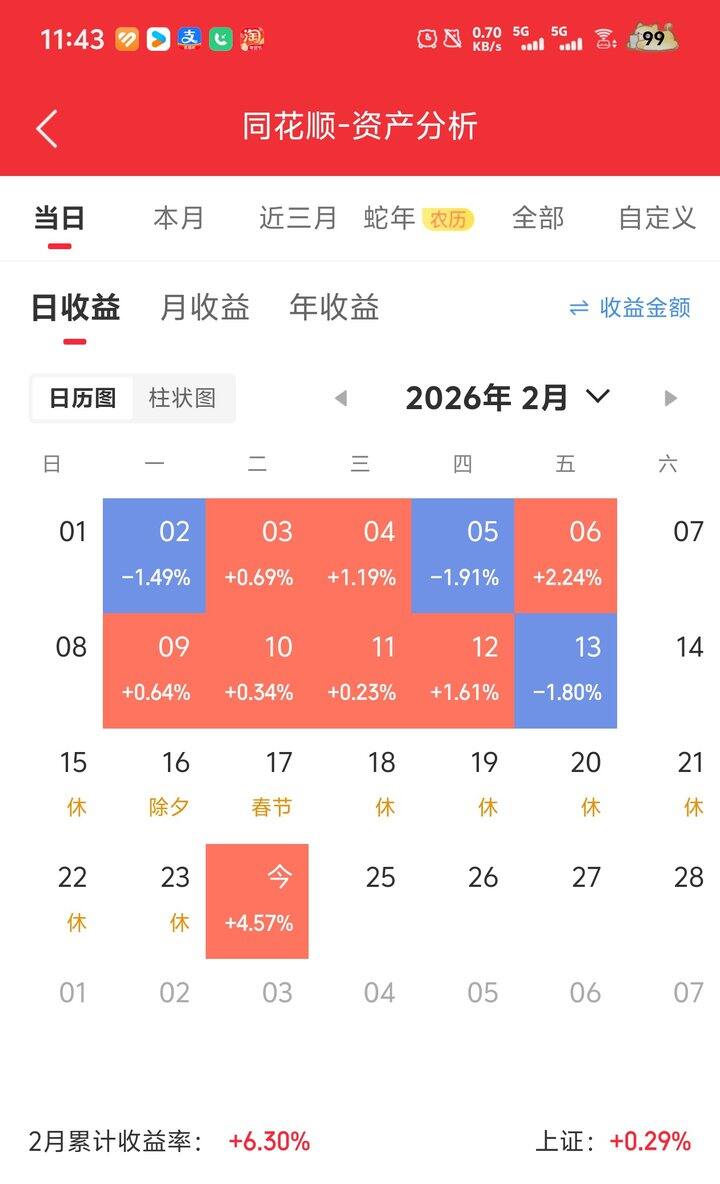Select the 自定义 time range
Image resolution: width=720 pixels, height=1184 pixels.
pos(655,217)
